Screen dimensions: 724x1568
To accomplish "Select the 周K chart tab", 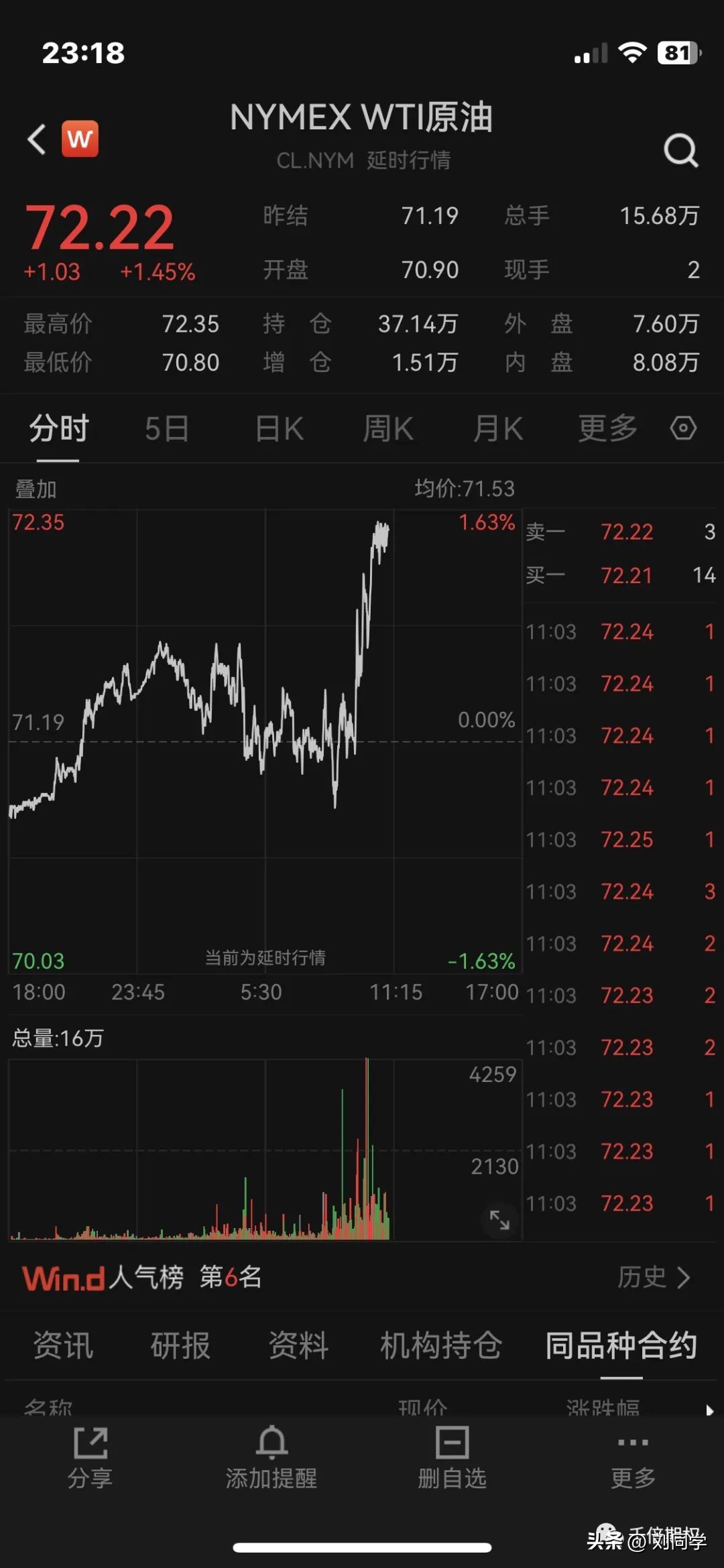I will point(388,429).
